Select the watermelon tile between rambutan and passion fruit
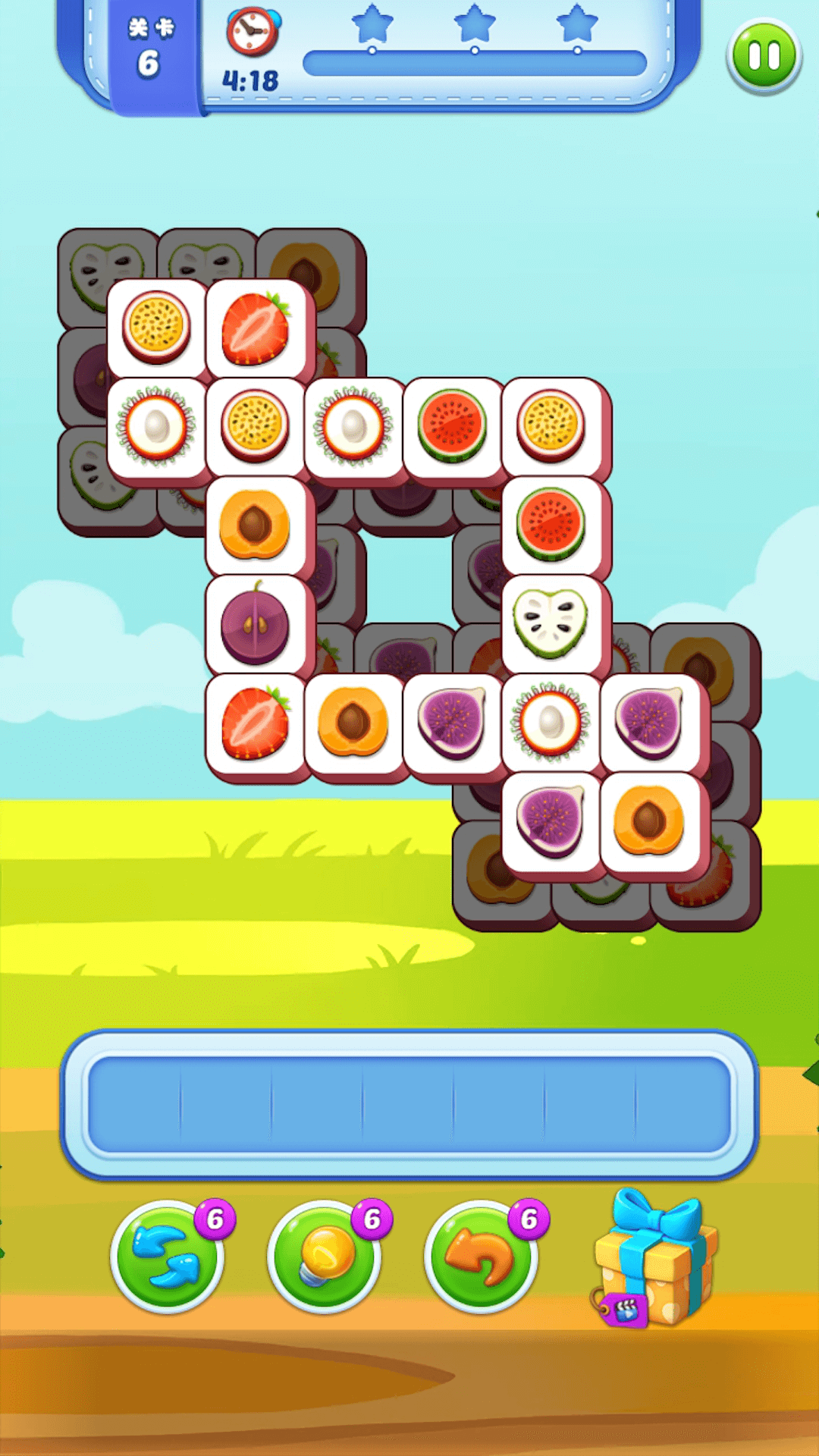 click(x=453, y=426)
